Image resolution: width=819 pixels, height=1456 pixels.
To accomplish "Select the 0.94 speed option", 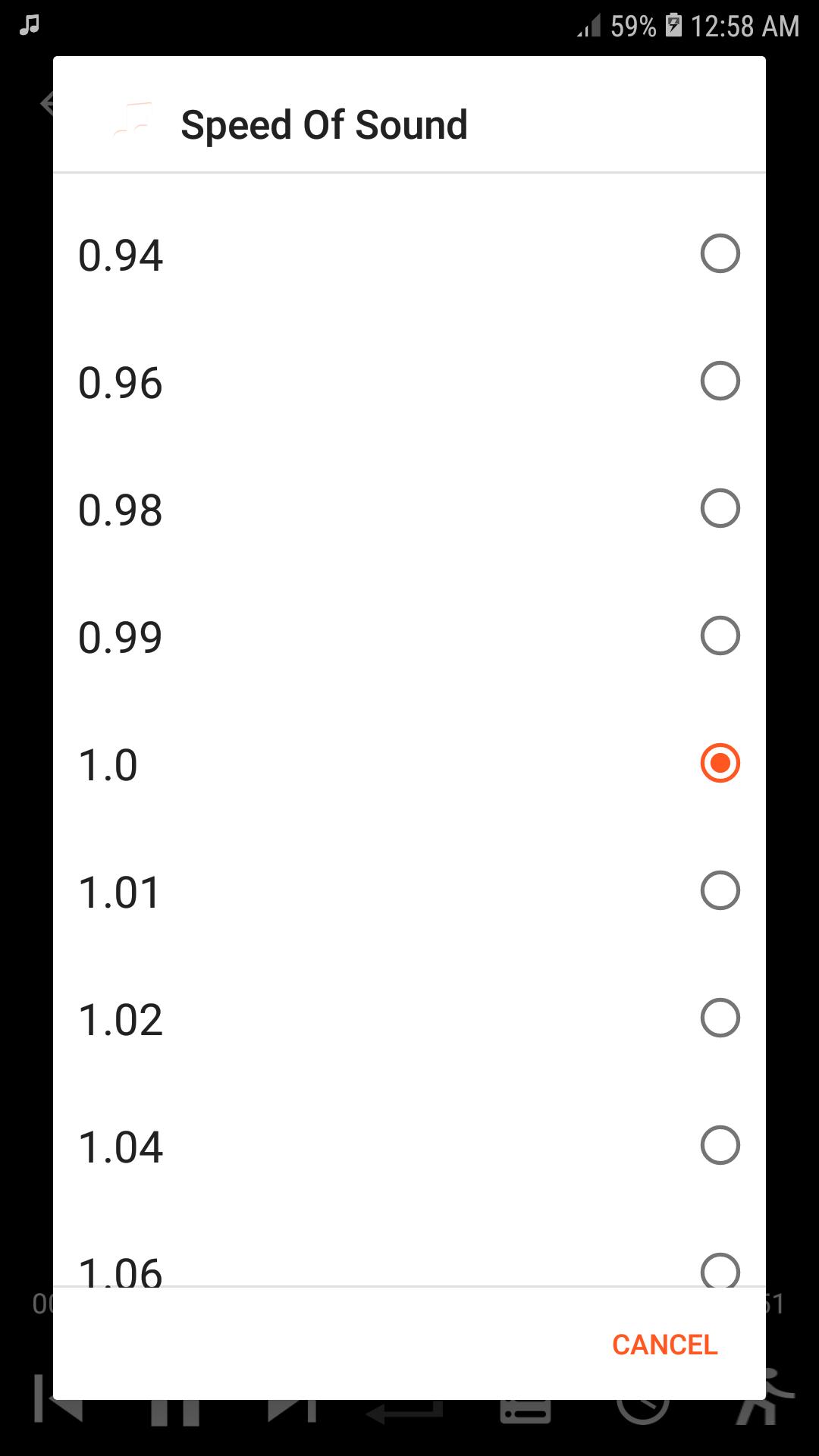I will pos(719,253).
